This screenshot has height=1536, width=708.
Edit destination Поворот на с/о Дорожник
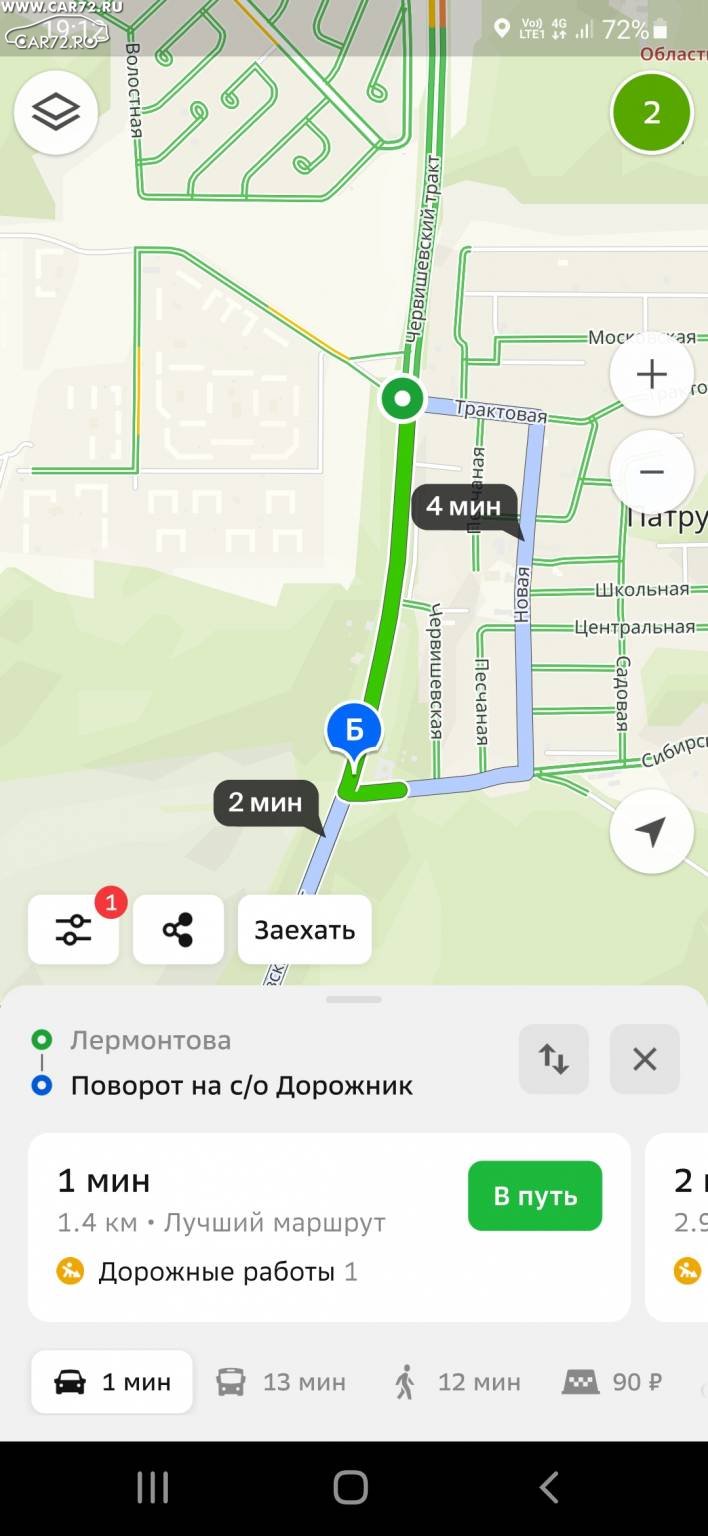(241, 1085)
